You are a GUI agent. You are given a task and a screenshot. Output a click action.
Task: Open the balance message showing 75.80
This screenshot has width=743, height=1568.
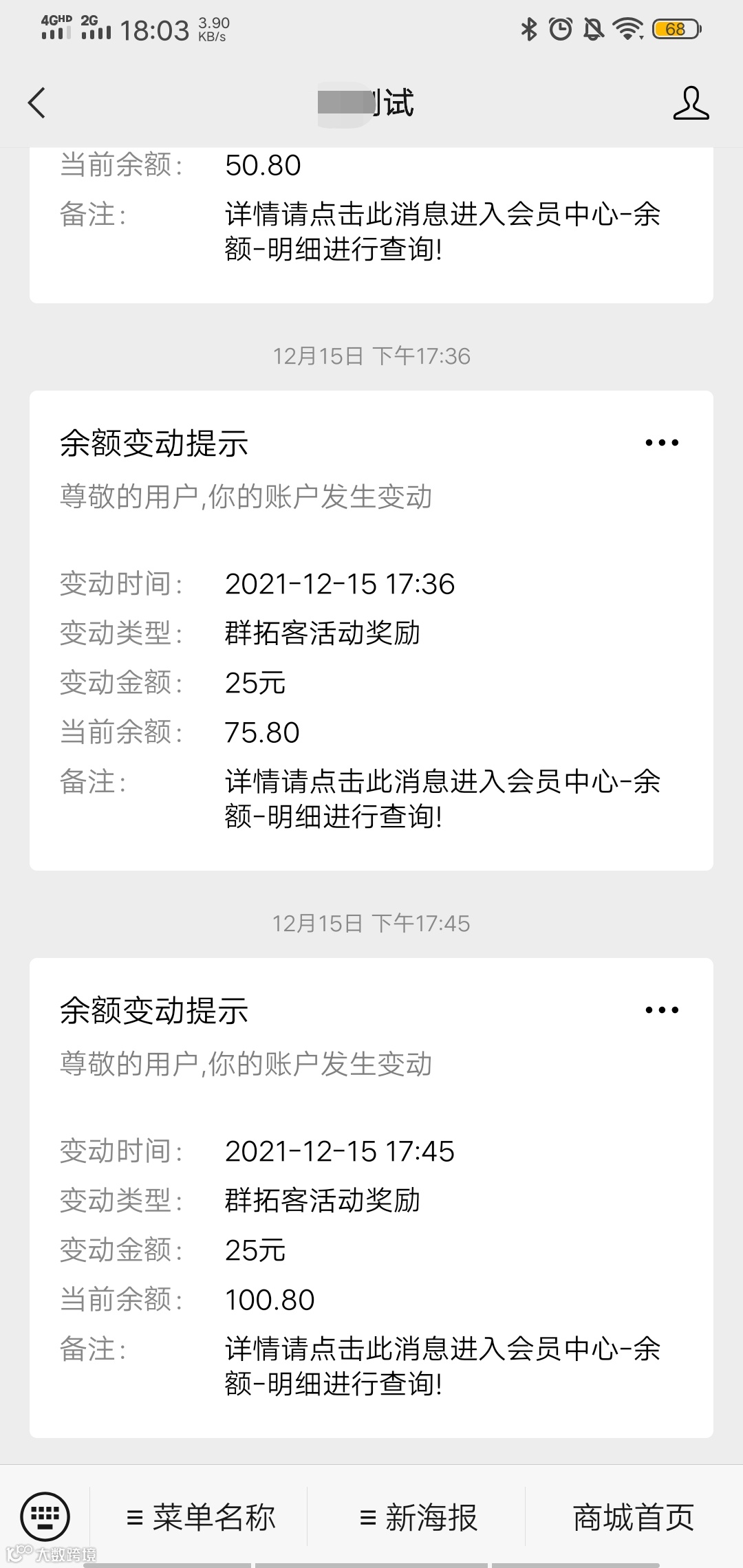tap(371, 688)
